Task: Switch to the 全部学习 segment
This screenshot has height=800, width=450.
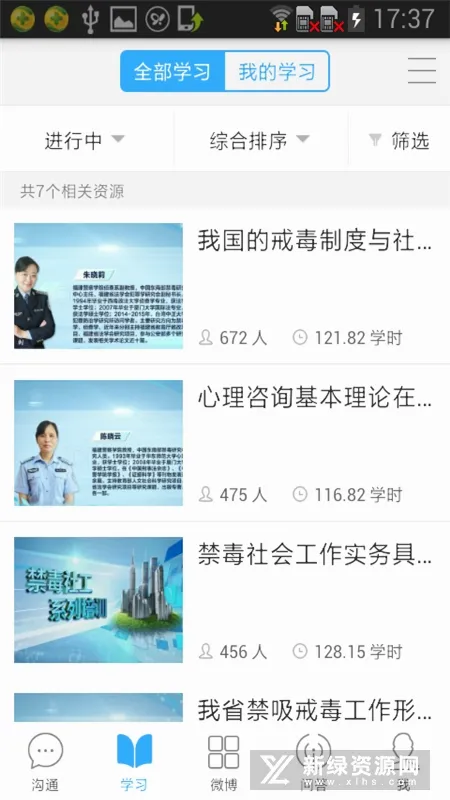Action: click(172, 72)
